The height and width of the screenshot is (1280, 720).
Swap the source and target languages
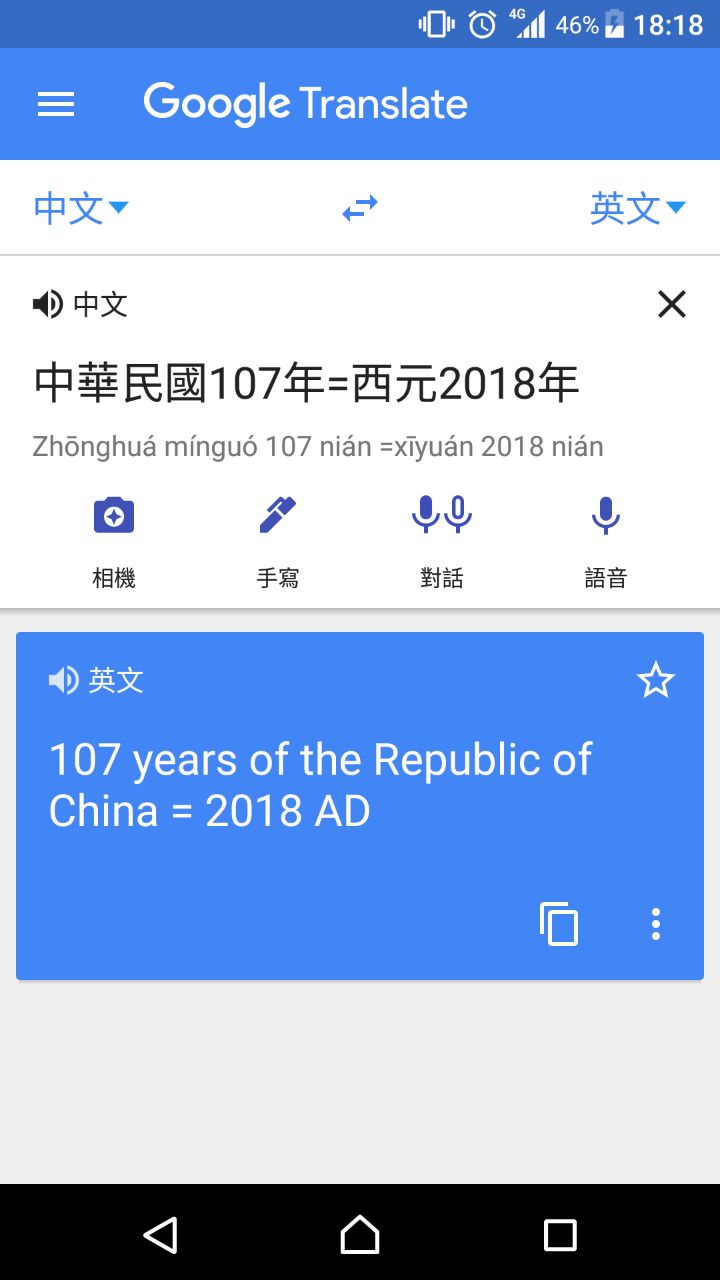click(360, 208)
